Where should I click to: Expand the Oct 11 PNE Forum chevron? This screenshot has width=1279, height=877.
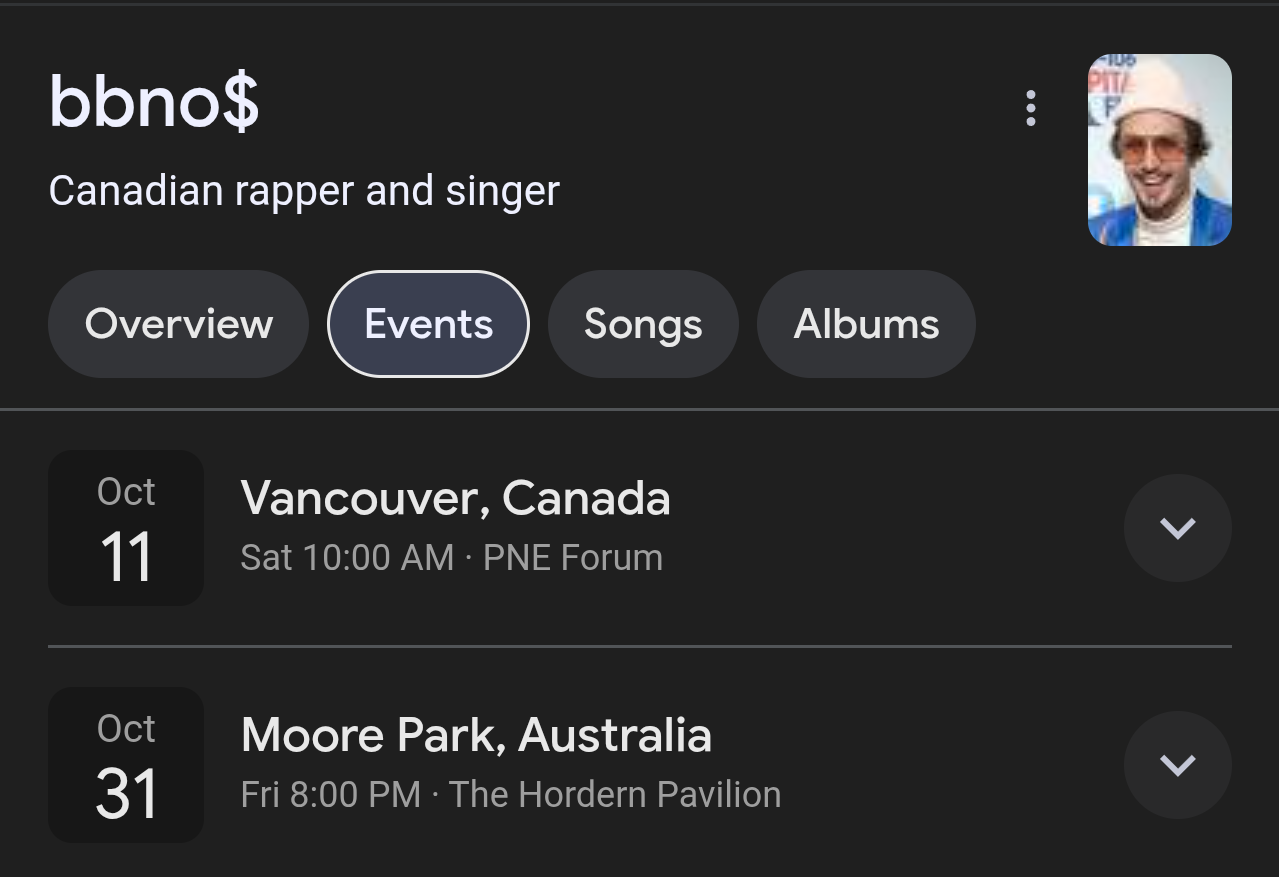click(1177, 528)
